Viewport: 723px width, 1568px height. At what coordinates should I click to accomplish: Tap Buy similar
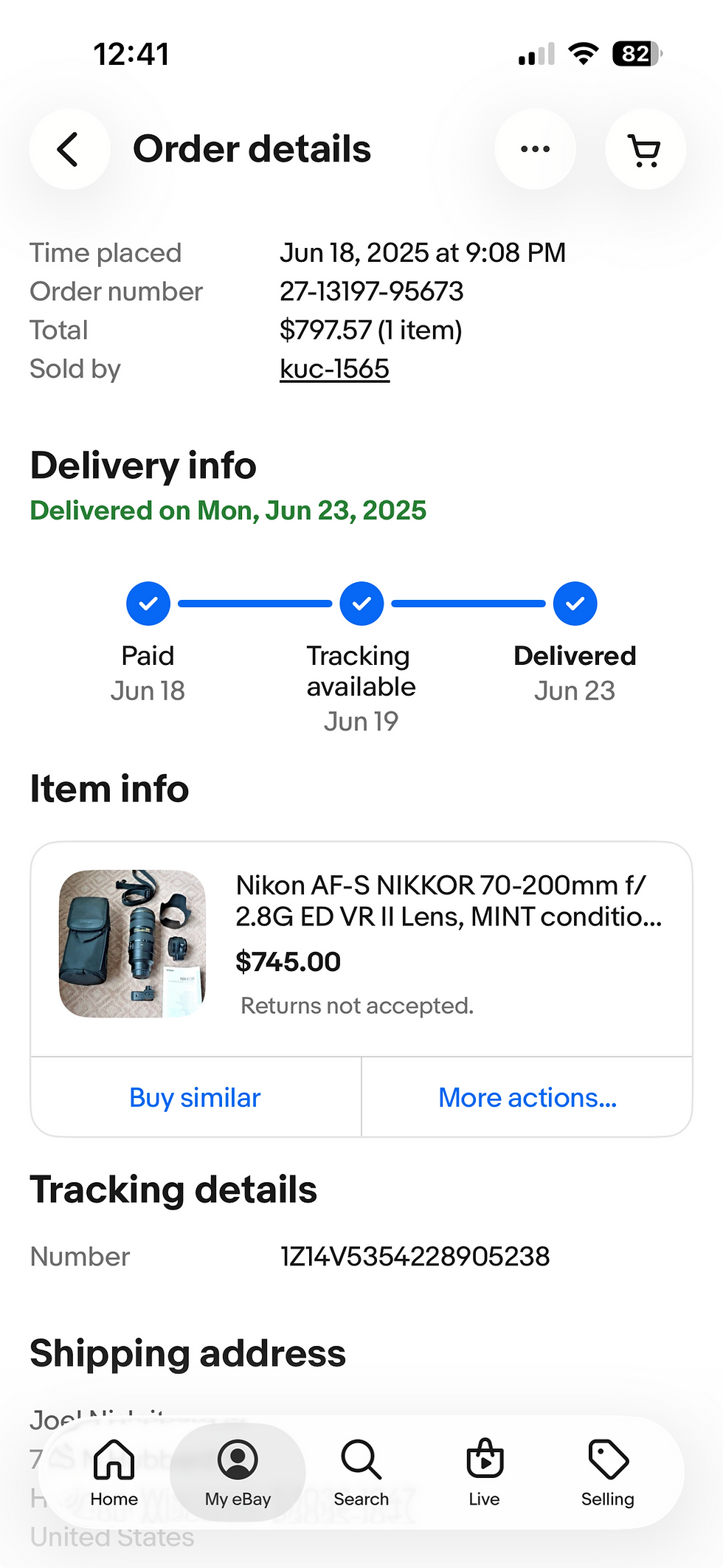pyautogui.click(x=196, y=1097)
